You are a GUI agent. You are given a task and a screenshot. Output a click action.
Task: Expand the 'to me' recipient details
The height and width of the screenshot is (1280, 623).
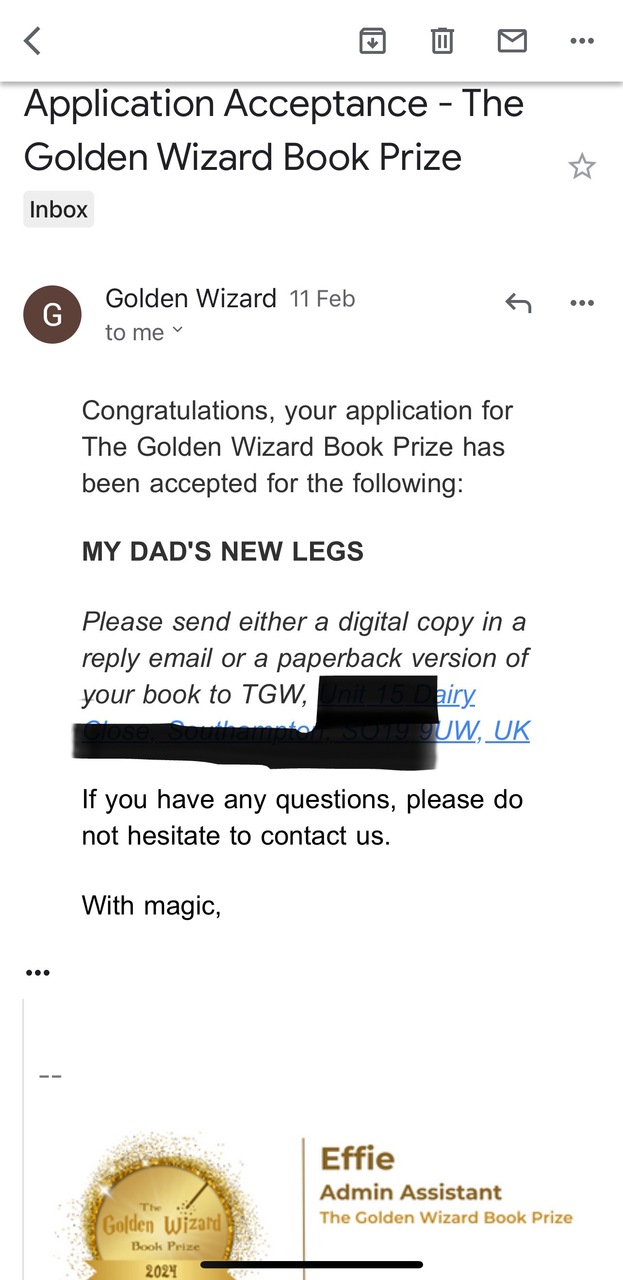click(x=145, y=332)
